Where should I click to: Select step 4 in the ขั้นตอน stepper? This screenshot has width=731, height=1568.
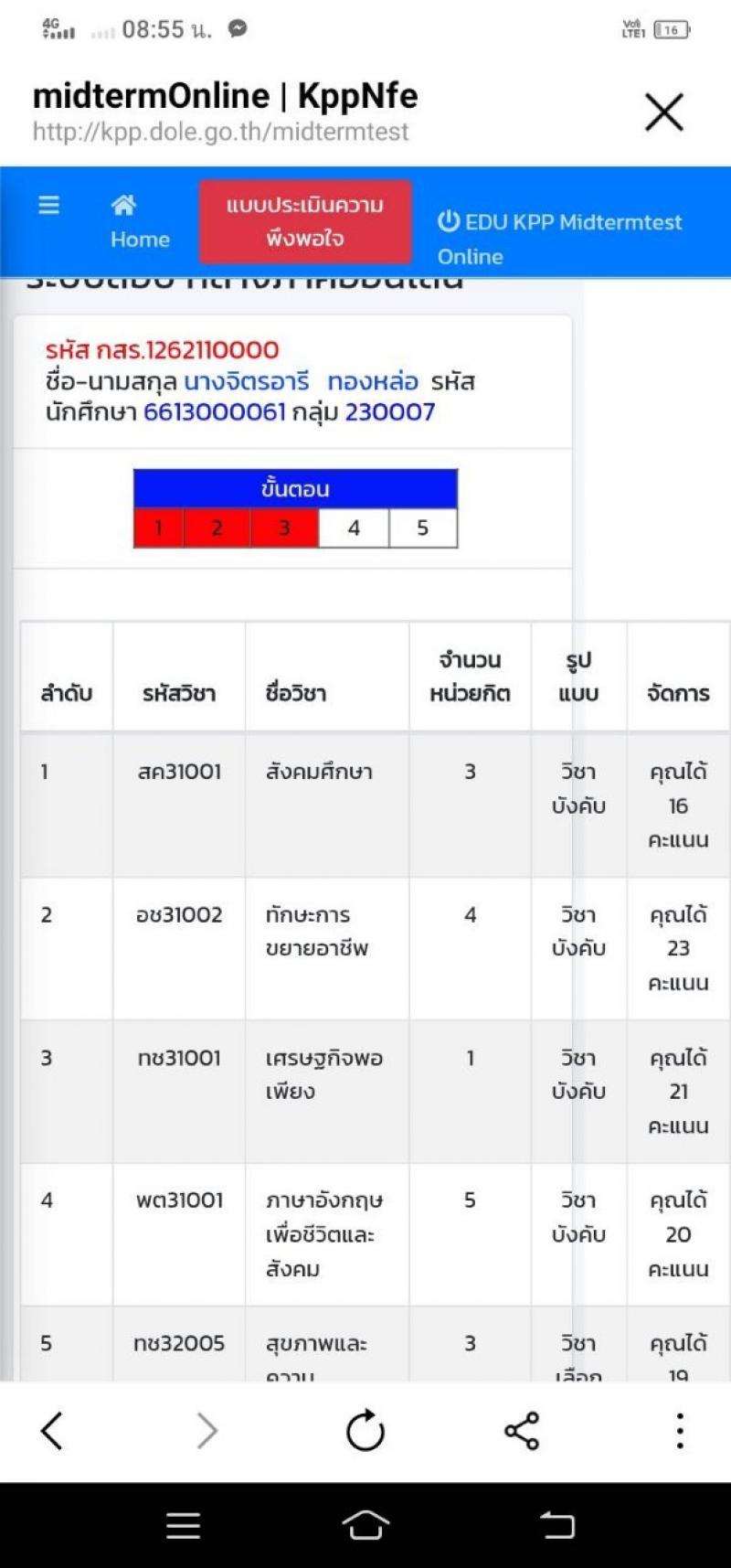click(x=355, y=528)
